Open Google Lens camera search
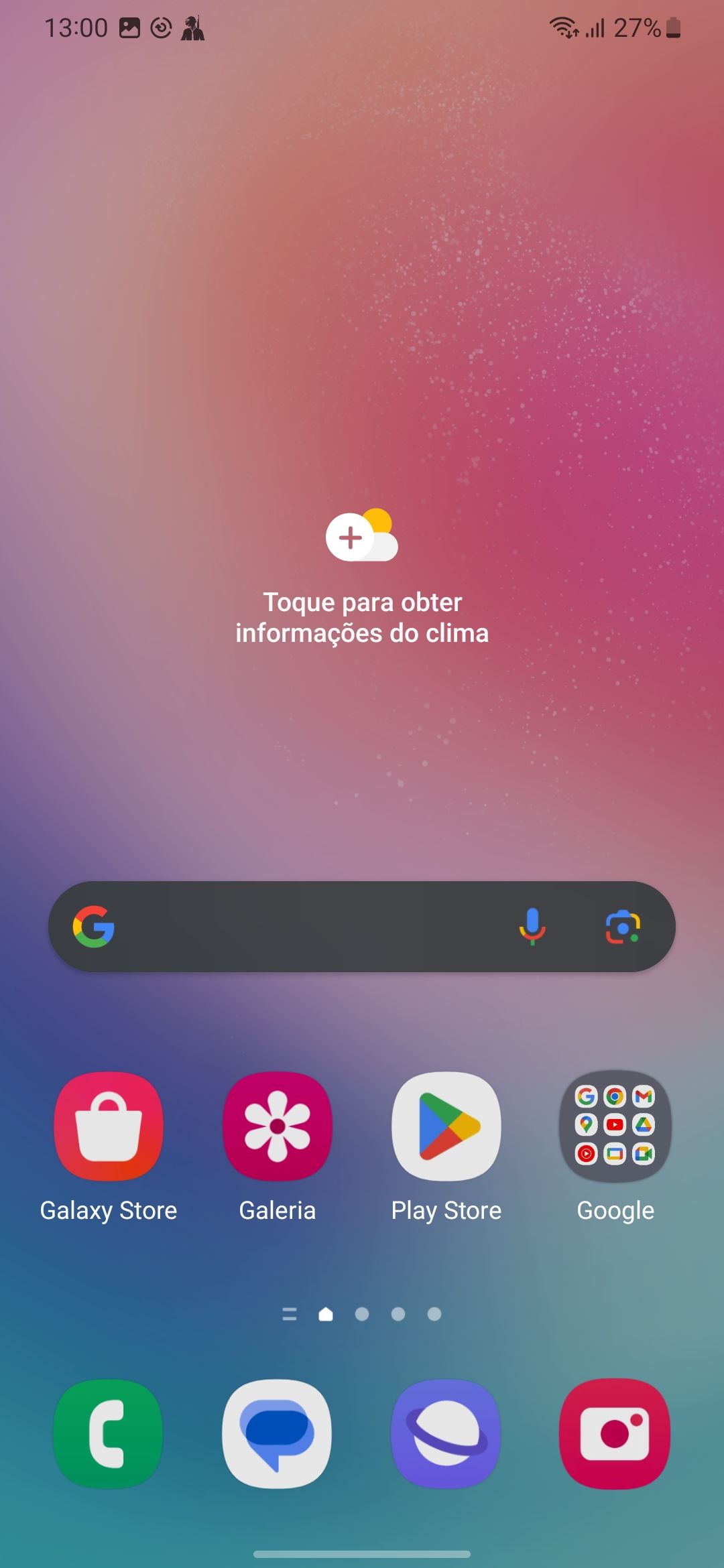Screen dimensions: 724x1568 pos(623,927)
